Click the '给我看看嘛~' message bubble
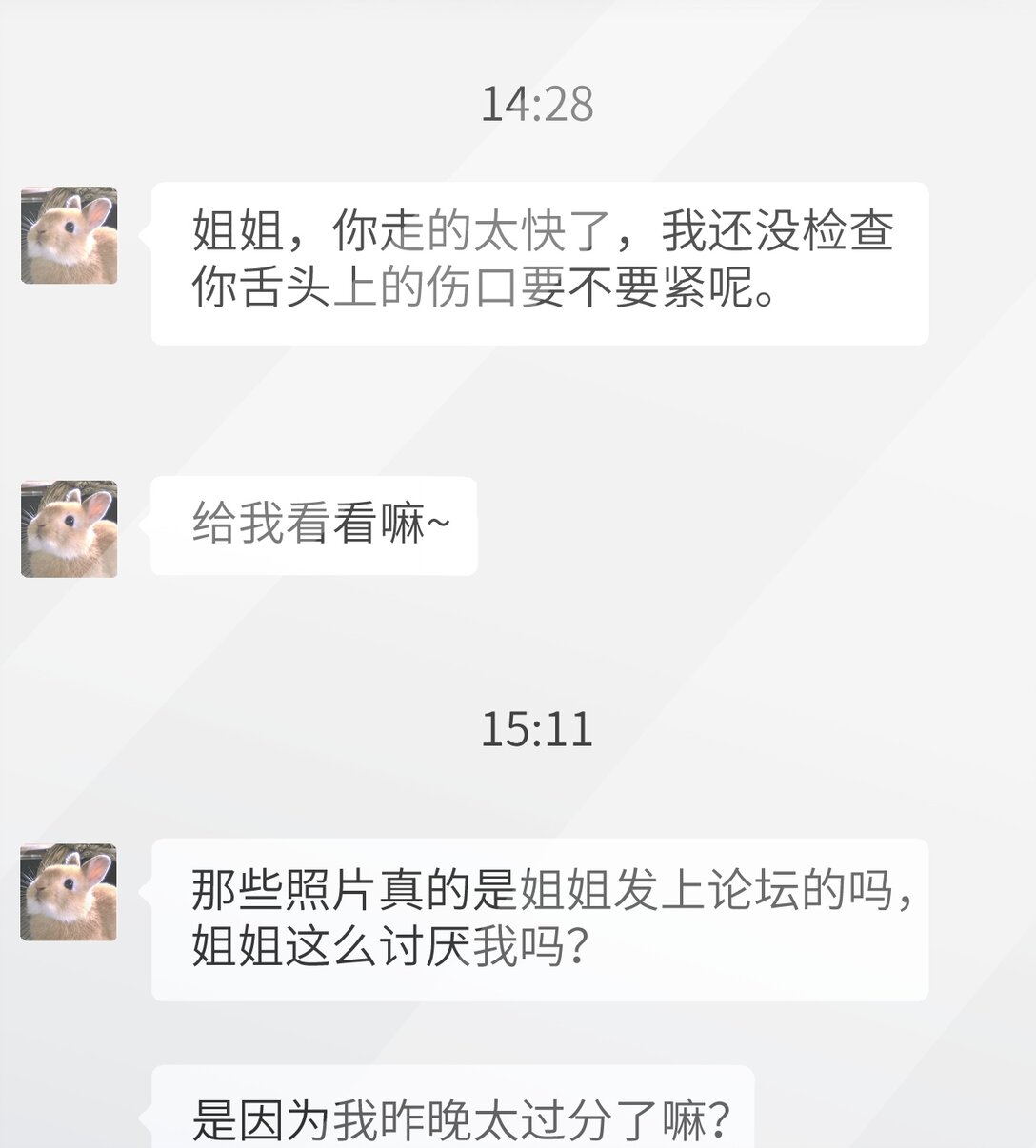Image resolution: width=1036 pixels, height=1148 pixels. [x=314, y=524]
